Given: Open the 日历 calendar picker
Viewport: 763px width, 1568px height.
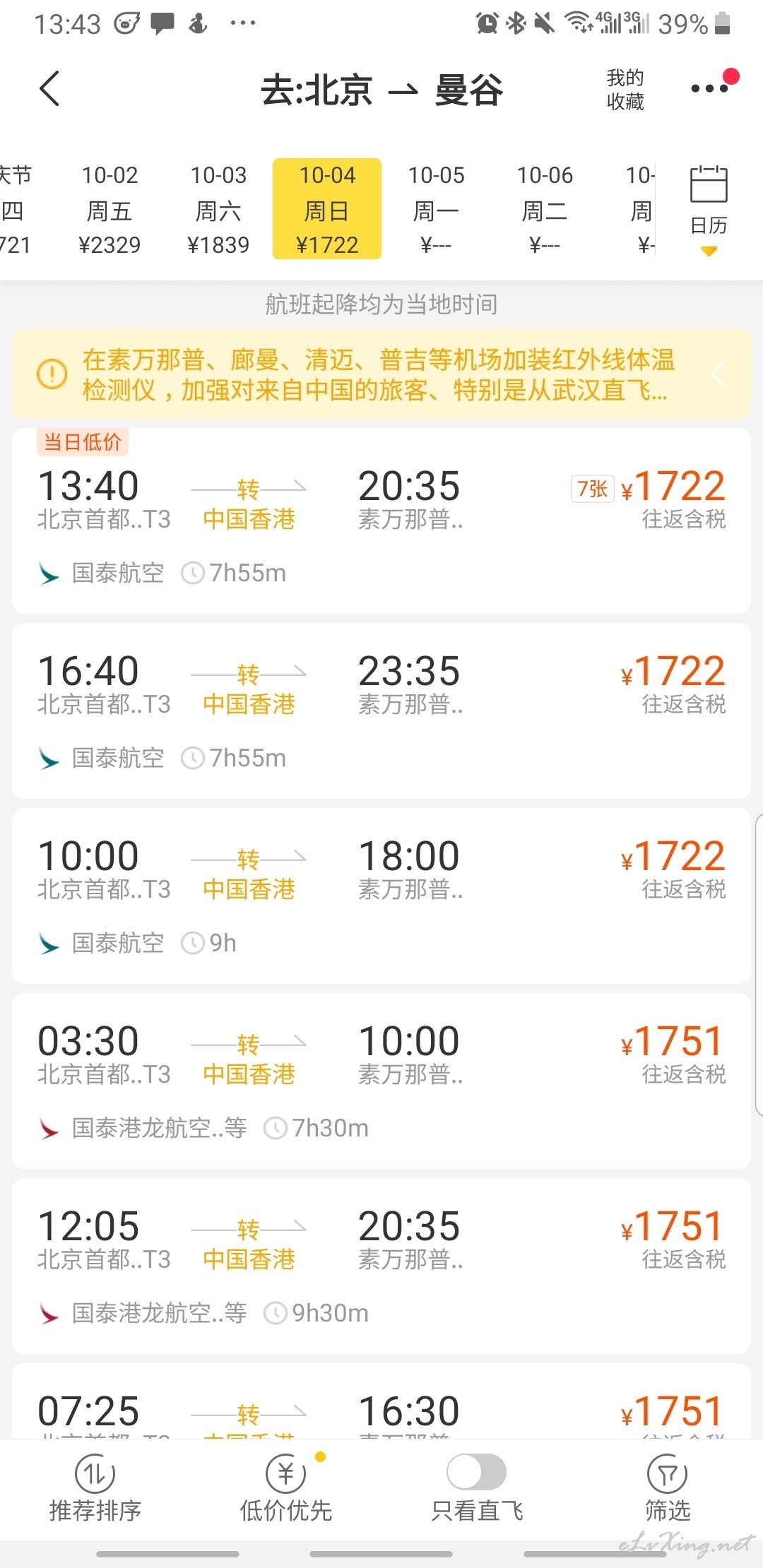Looking at the screenshot, I should (709, 209).
